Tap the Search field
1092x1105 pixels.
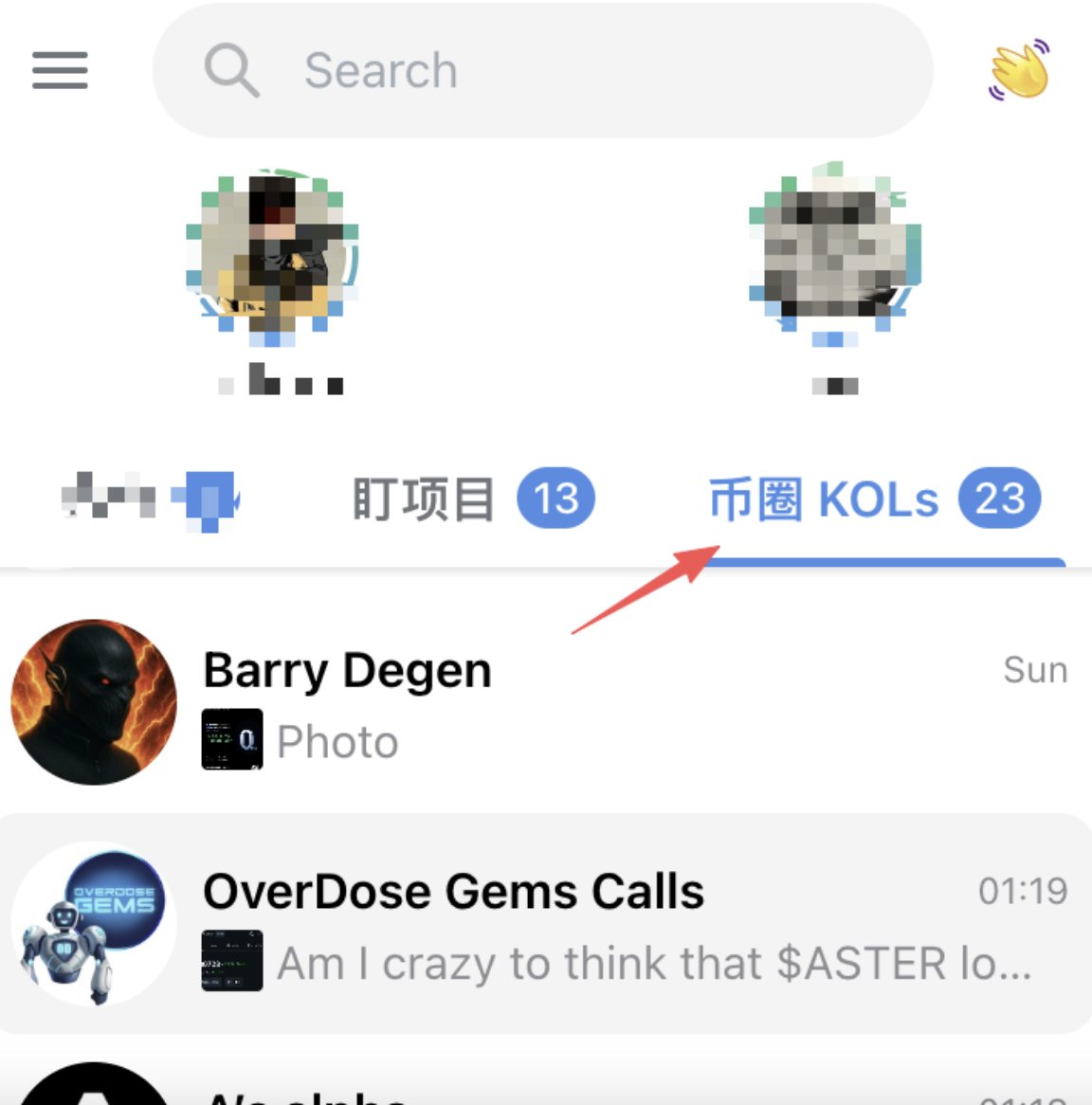click(542, 70)
